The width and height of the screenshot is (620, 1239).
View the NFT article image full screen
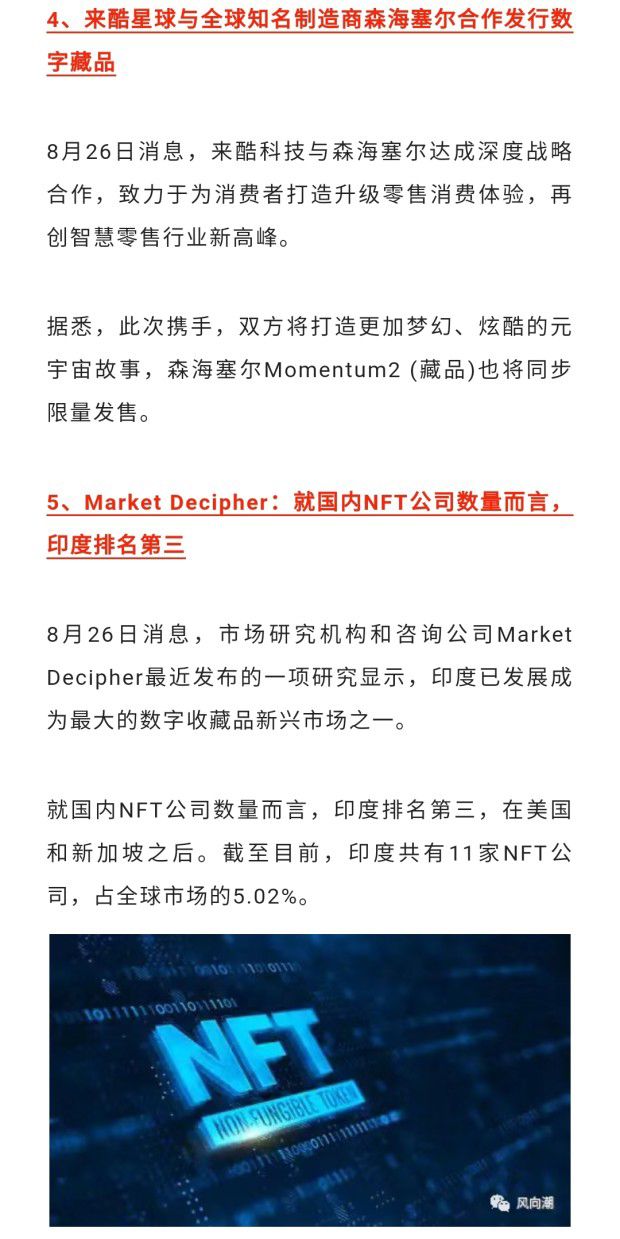tap(310, 1080)
